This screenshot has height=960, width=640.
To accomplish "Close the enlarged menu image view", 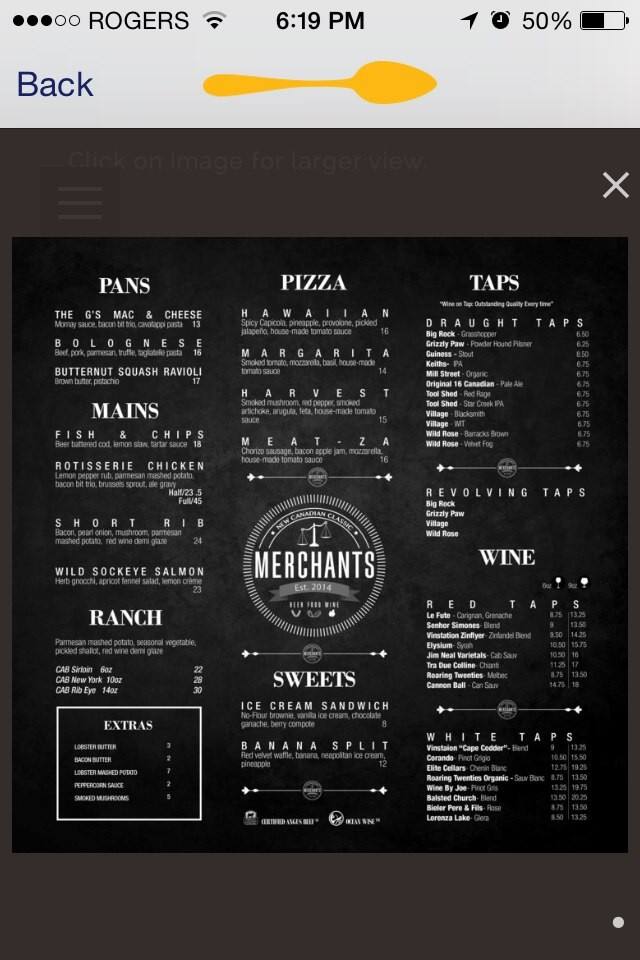I will 615,185.
